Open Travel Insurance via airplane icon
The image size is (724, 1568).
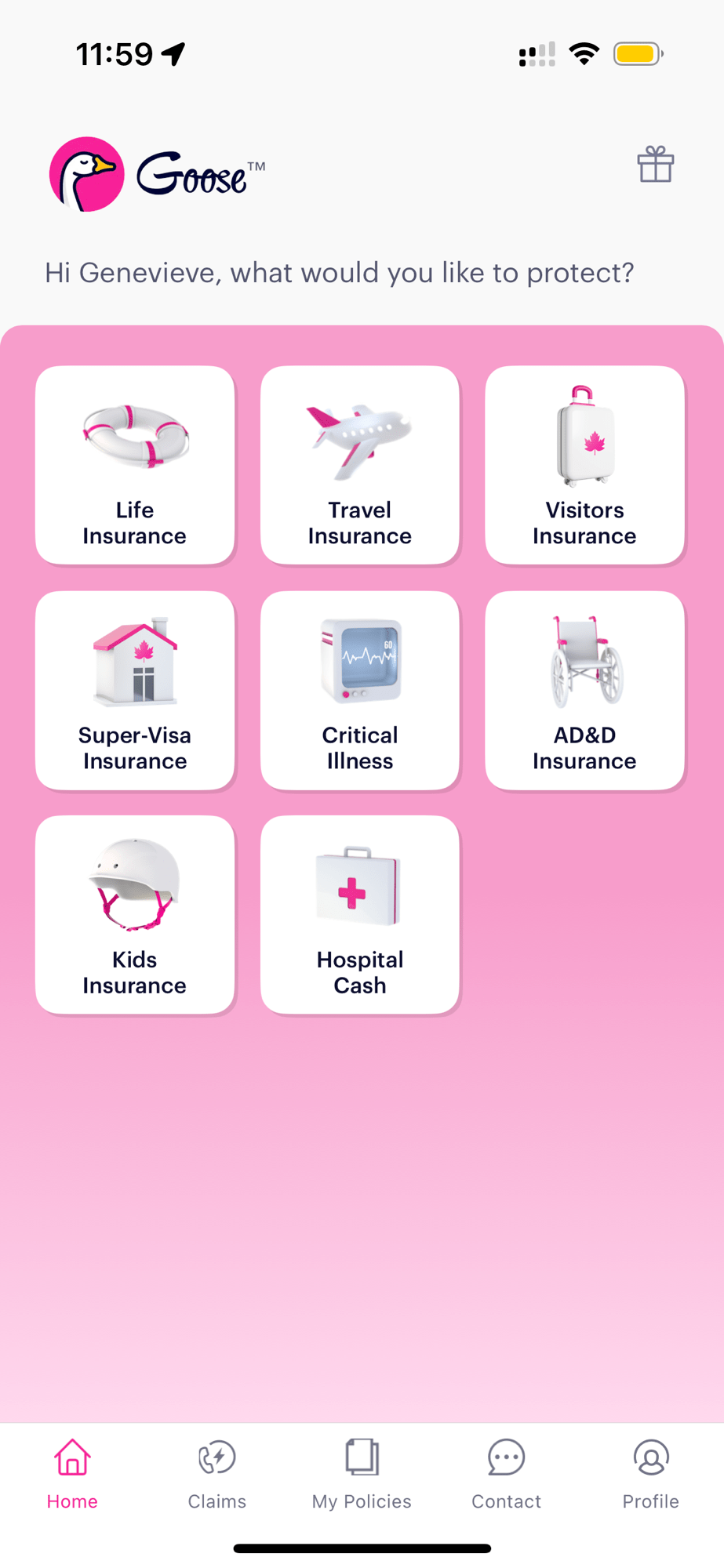(x=359, y=439)
